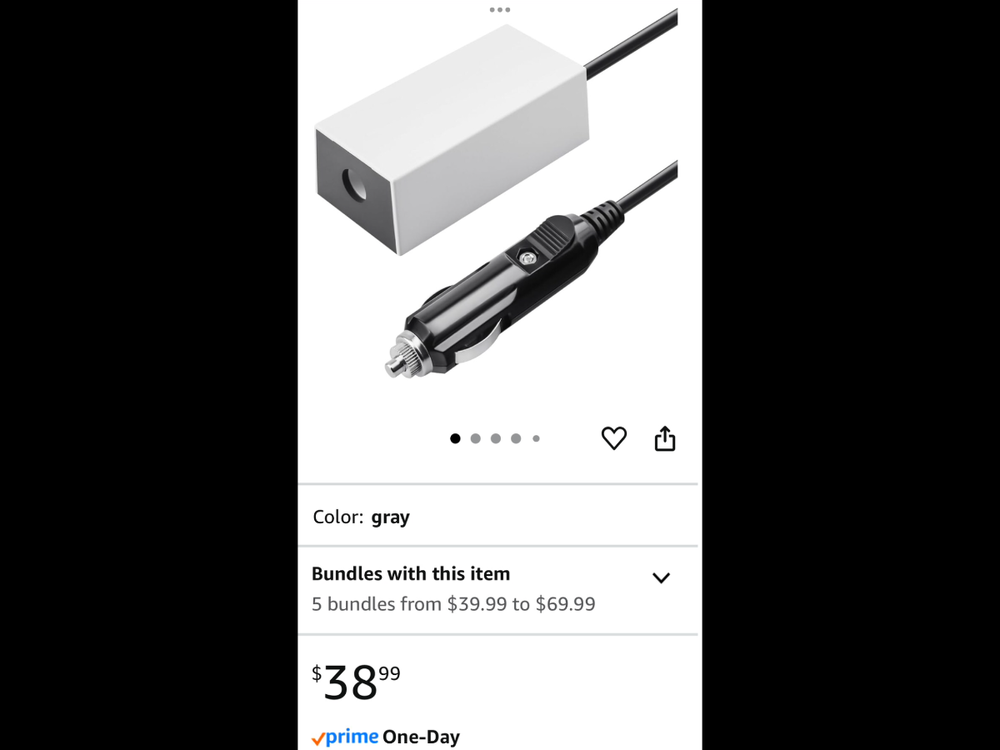
Task: Expand the Bundles with this item section
Action: 661,578
